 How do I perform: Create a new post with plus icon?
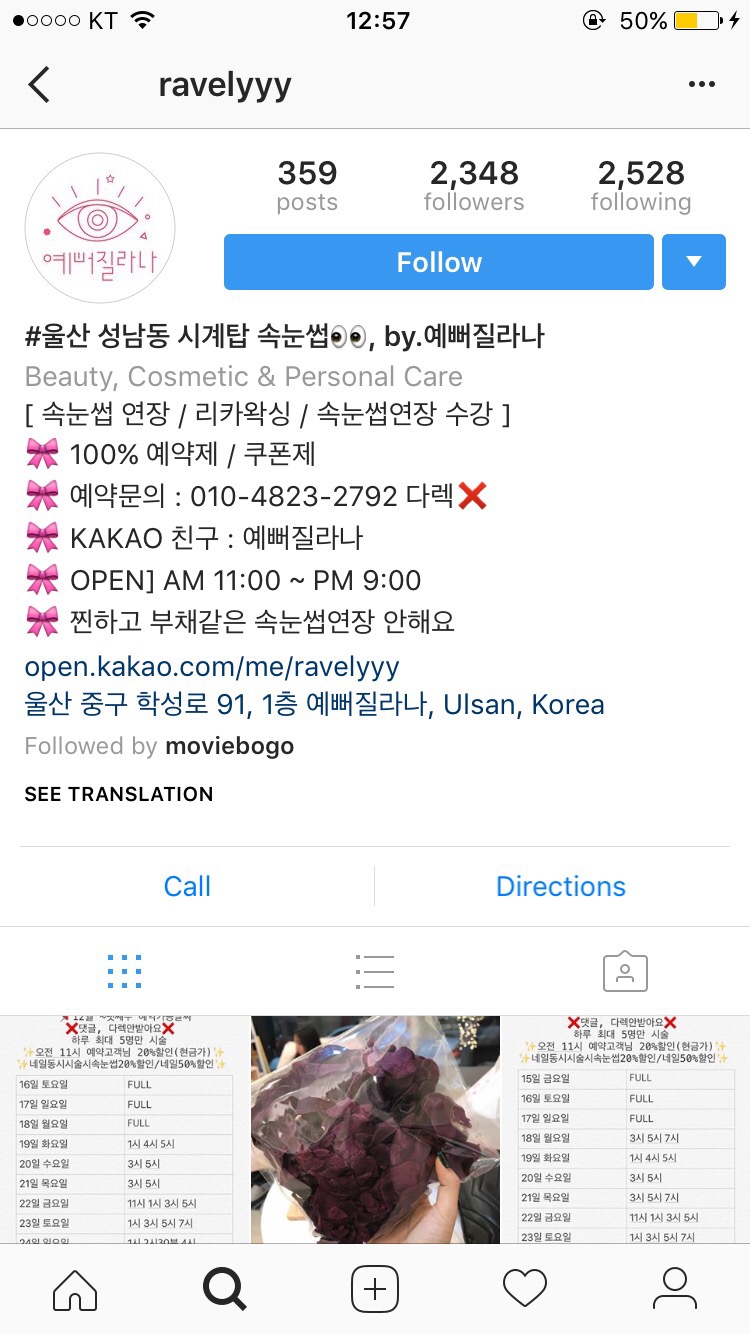375,1288
